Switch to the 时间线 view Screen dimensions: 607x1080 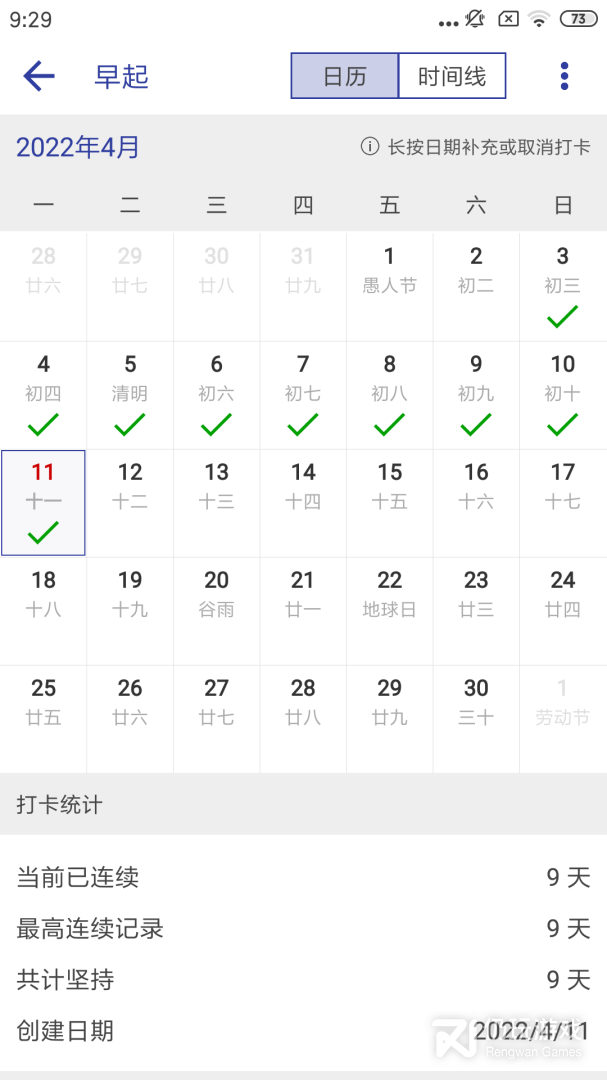click(x=452, y=76)
